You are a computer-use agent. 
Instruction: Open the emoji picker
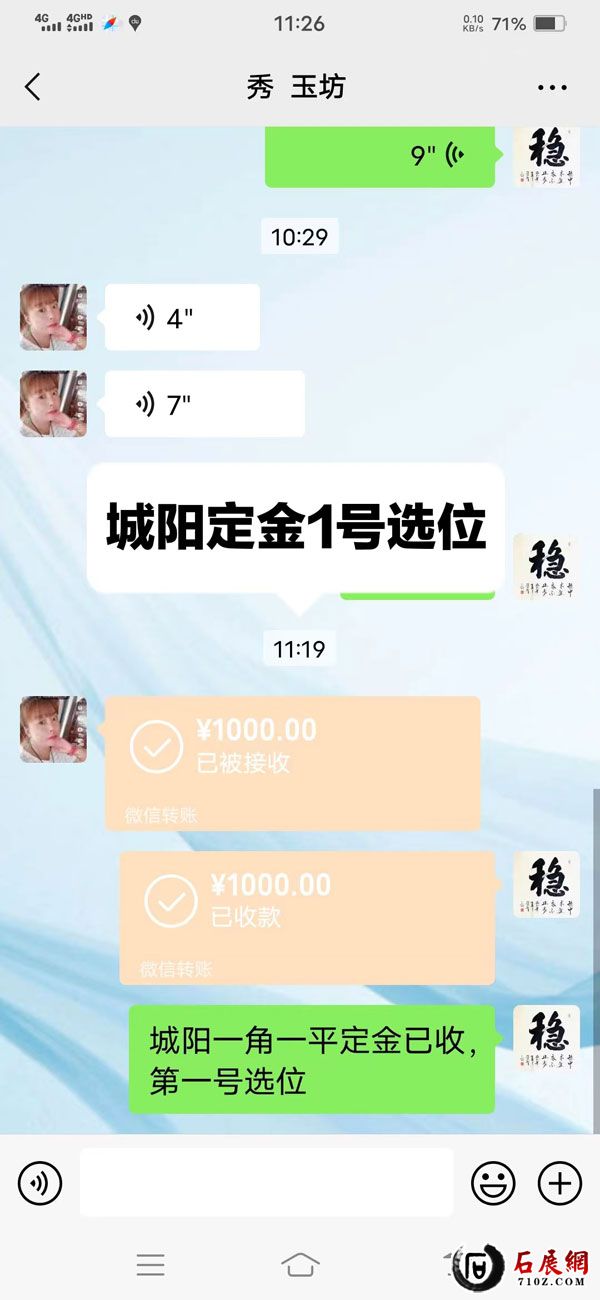(493, 1183)
